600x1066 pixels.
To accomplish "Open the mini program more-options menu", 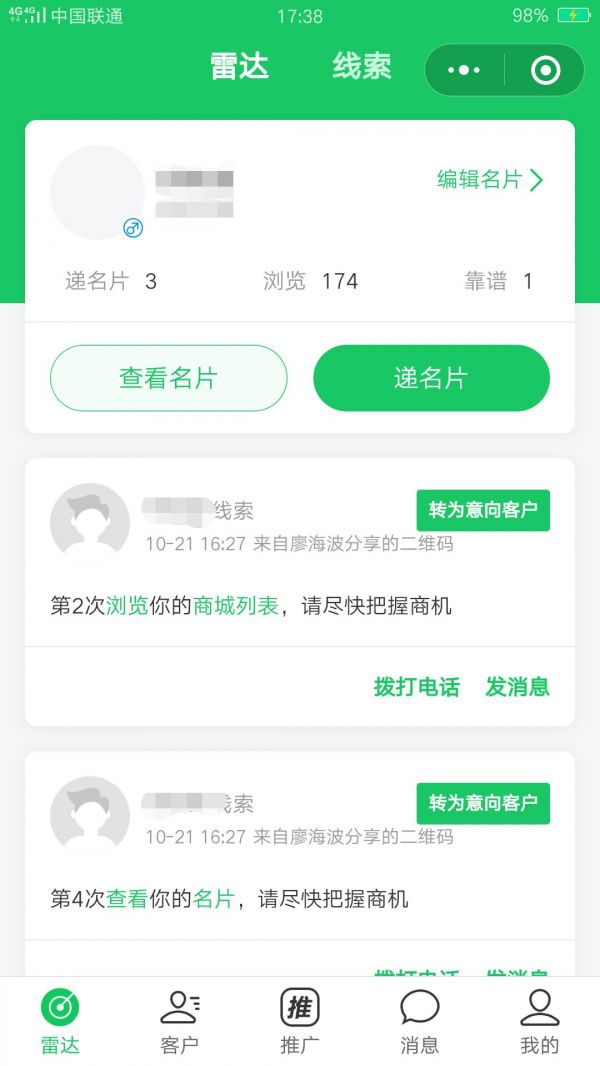I will (x=464, y=70).
